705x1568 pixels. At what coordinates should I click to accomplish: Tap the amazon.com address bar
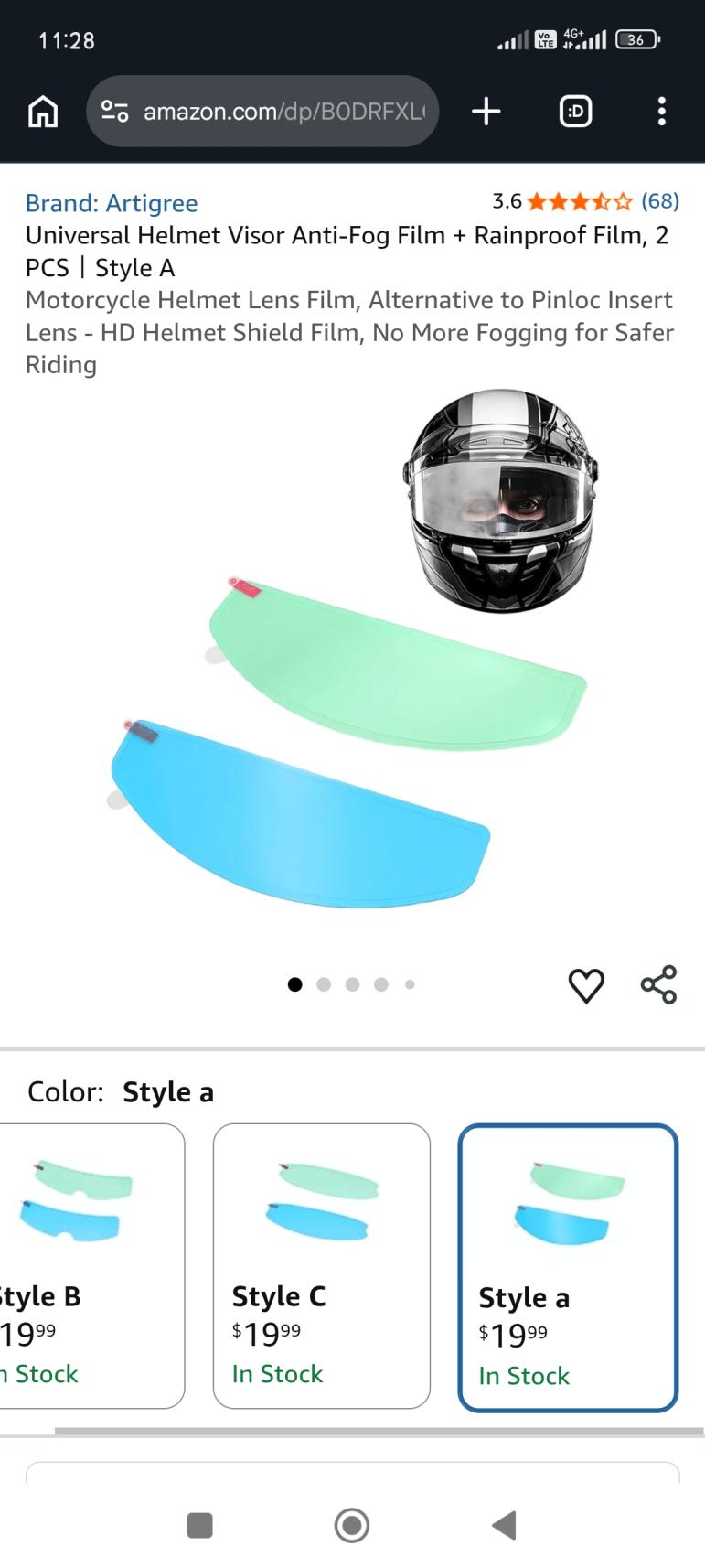click(x=262, y=112)
